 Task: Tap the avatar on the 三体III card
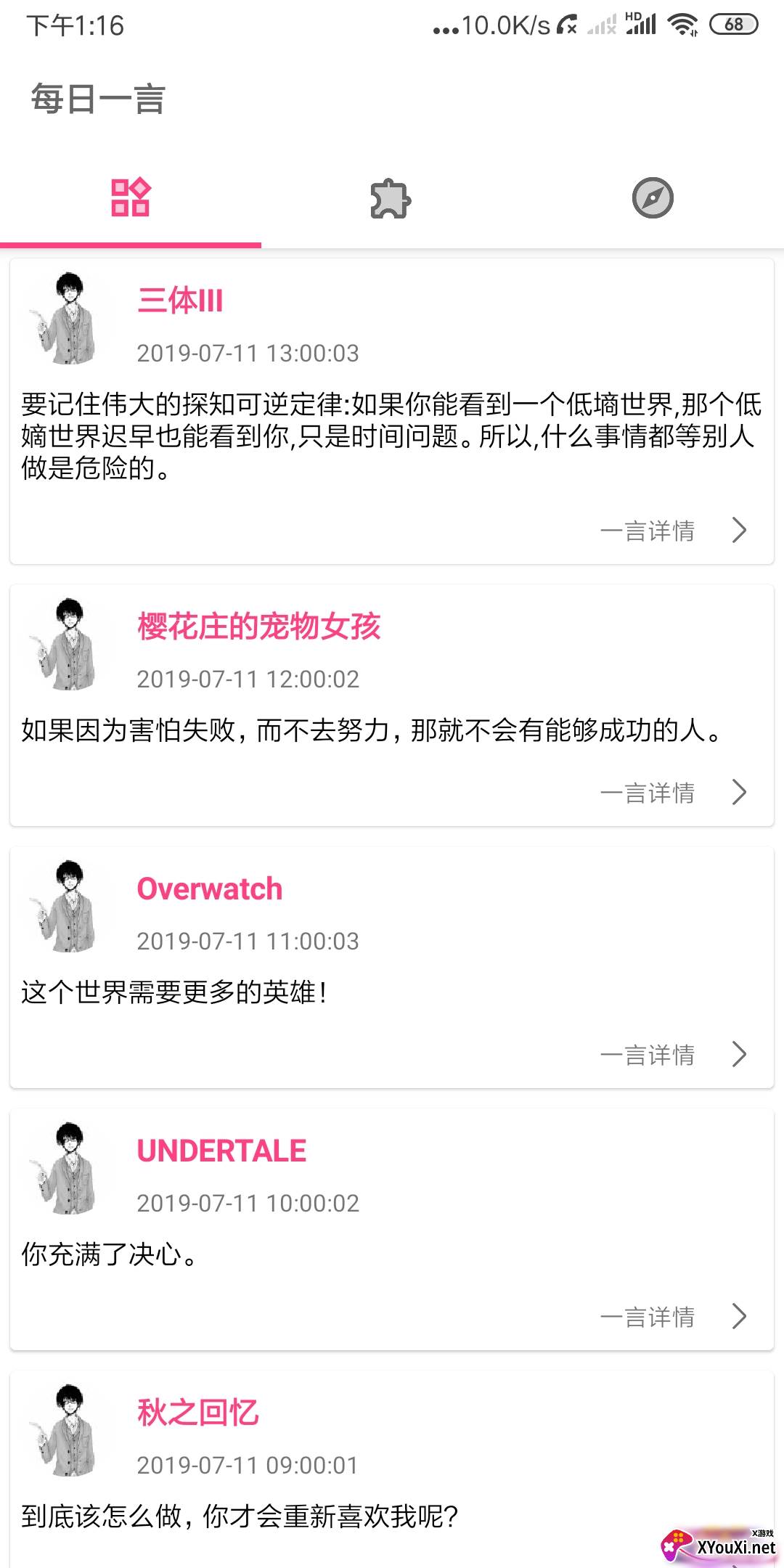pos(69,319)
